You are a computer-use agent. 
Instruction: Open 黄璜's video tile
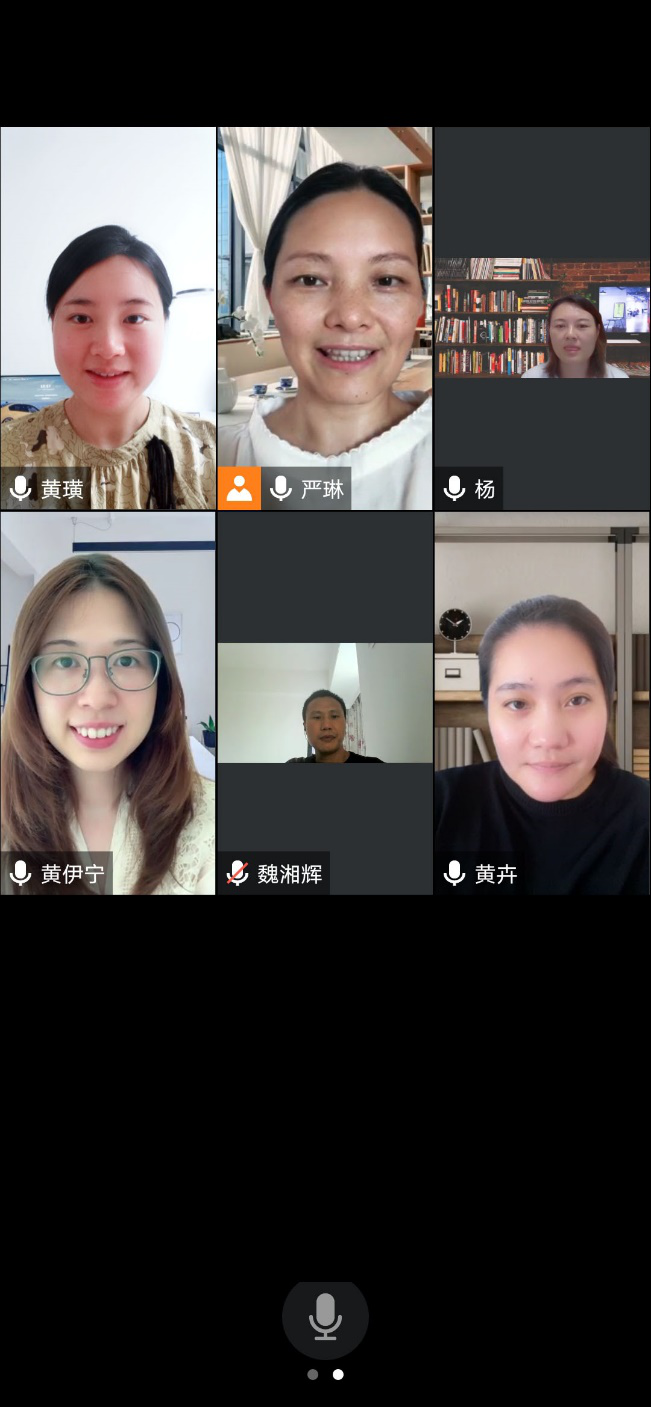(108, 318)
